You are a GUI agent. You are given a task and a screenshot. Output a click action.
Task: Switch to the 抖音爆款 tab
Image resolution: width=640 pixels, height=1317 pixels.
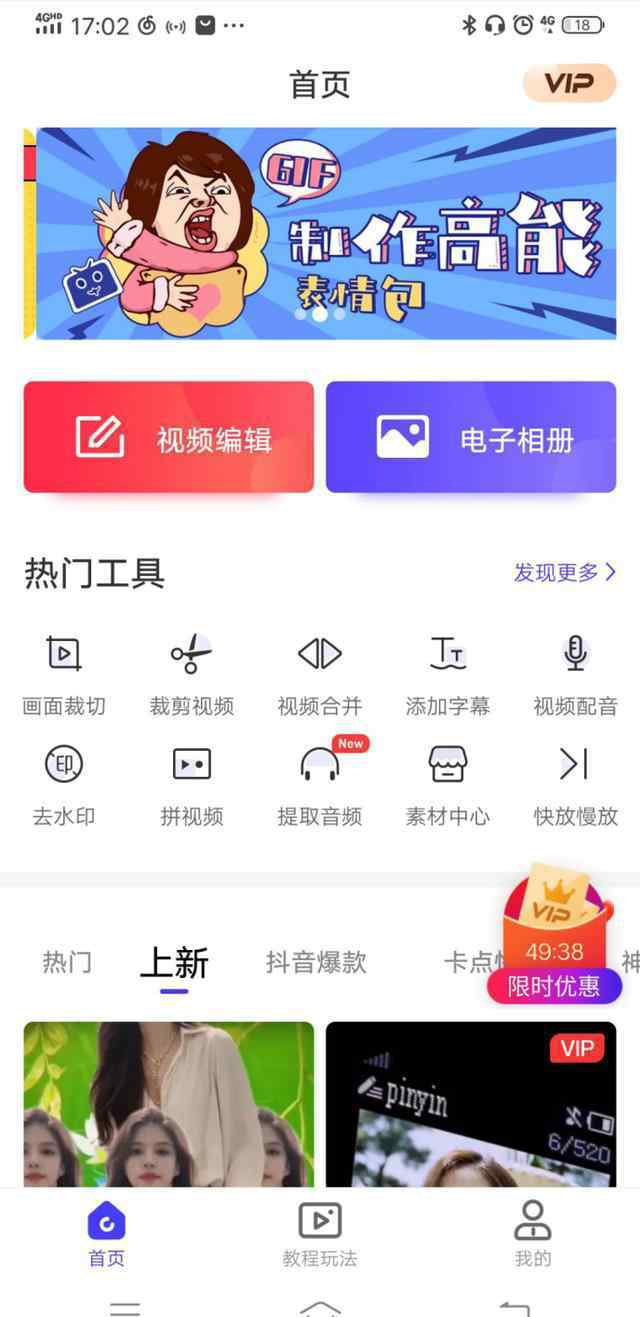(316, 963)
